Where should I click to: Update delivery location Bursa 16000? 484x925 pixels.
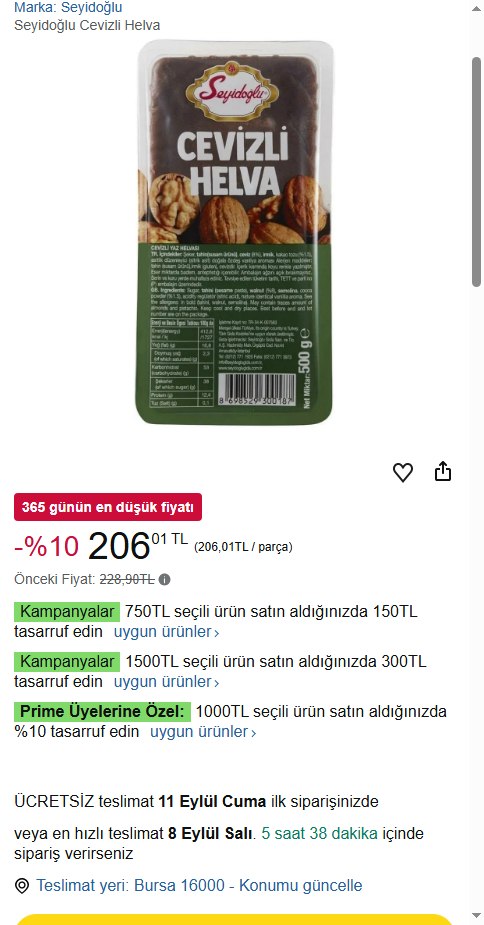[199, 885]
